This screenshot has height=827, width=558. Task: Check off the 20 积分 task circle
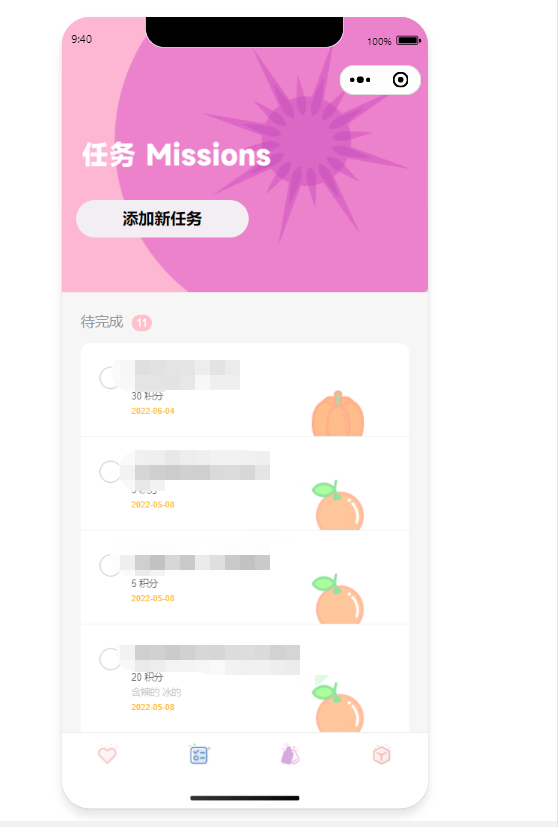[110, 659]
